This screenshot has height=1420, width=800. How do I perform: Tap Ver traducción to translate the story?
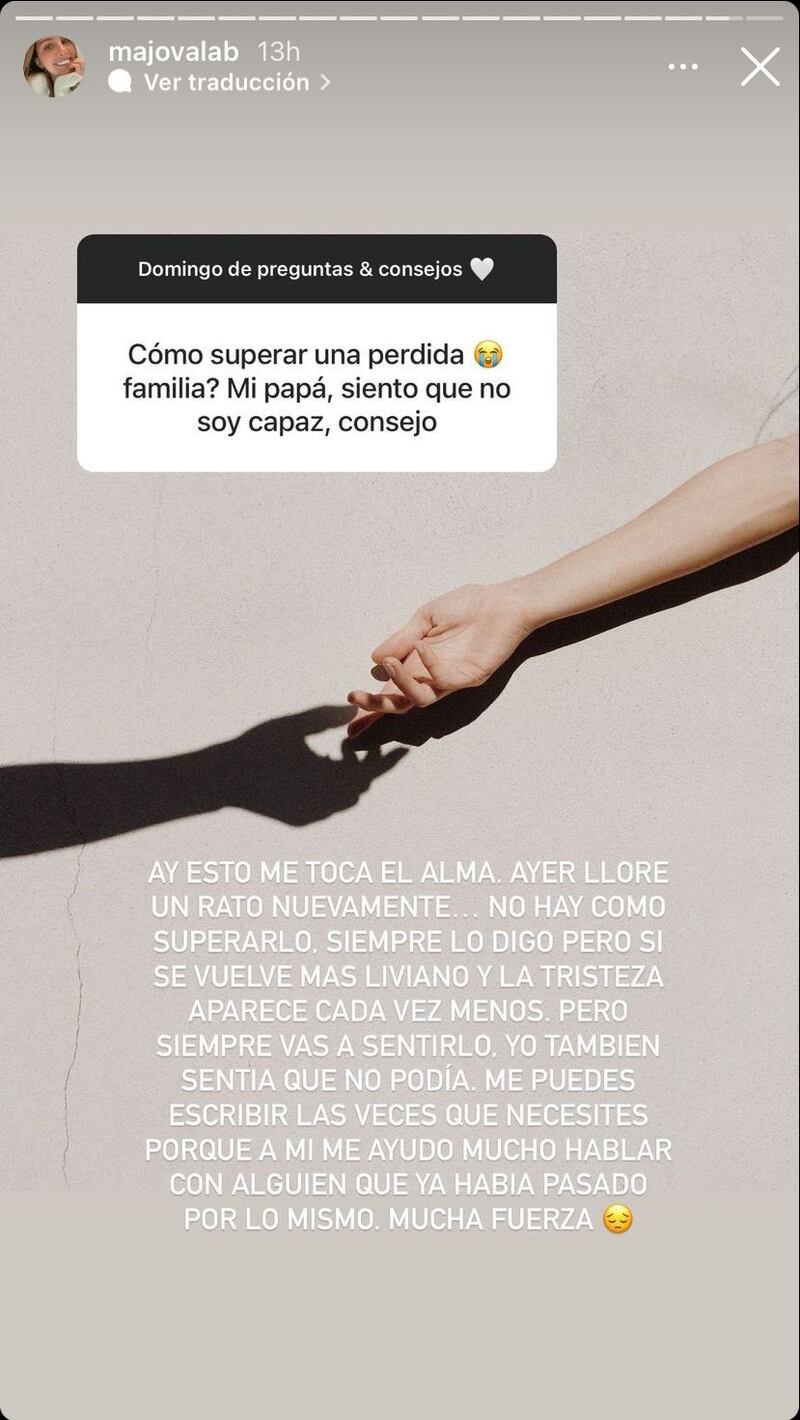click(226, 82)
